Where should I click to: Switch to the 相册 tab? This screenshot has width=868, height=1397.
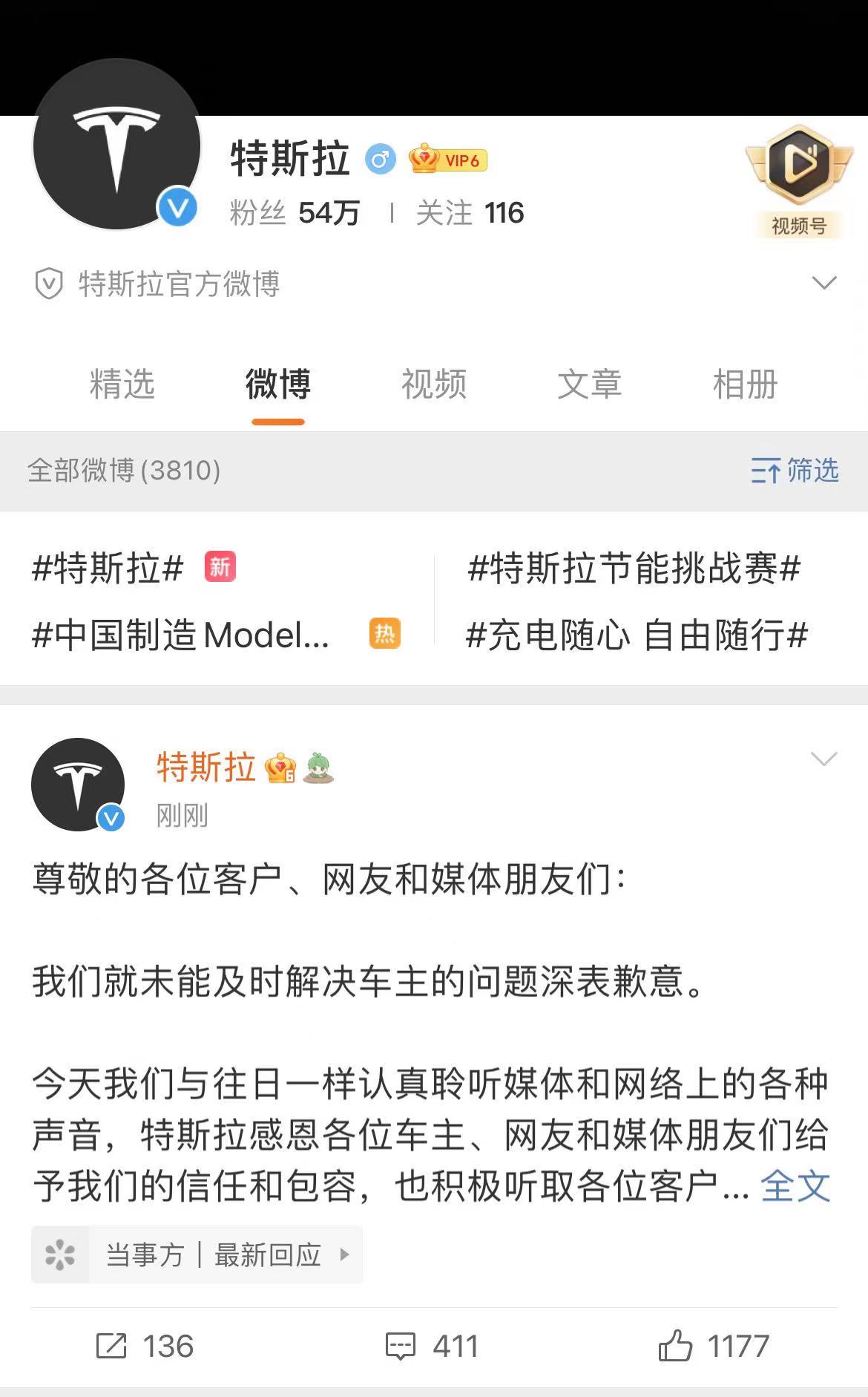coord(745,385)
